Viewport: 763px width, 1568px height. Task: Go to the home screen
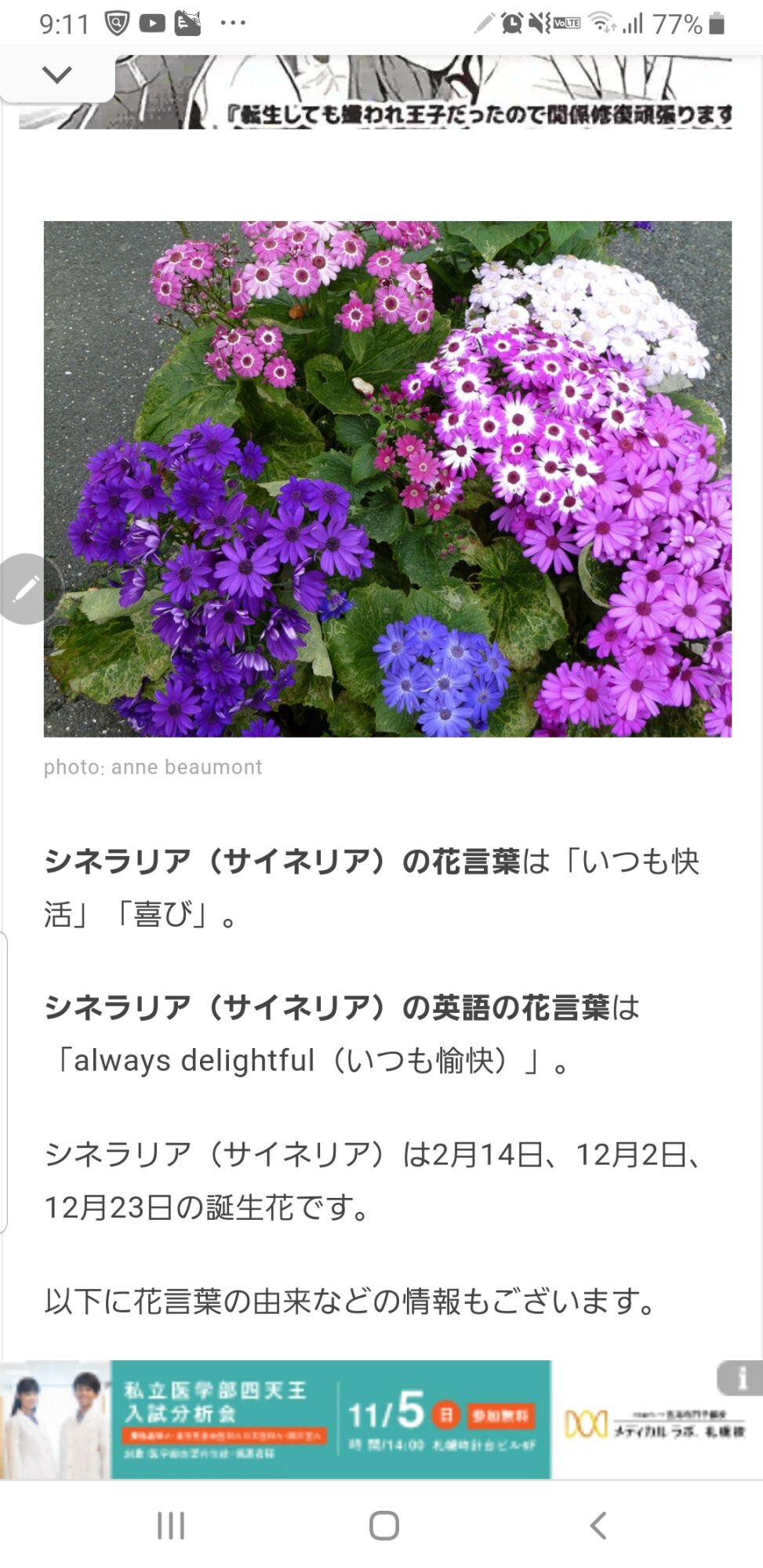(x=384, y=1526)
